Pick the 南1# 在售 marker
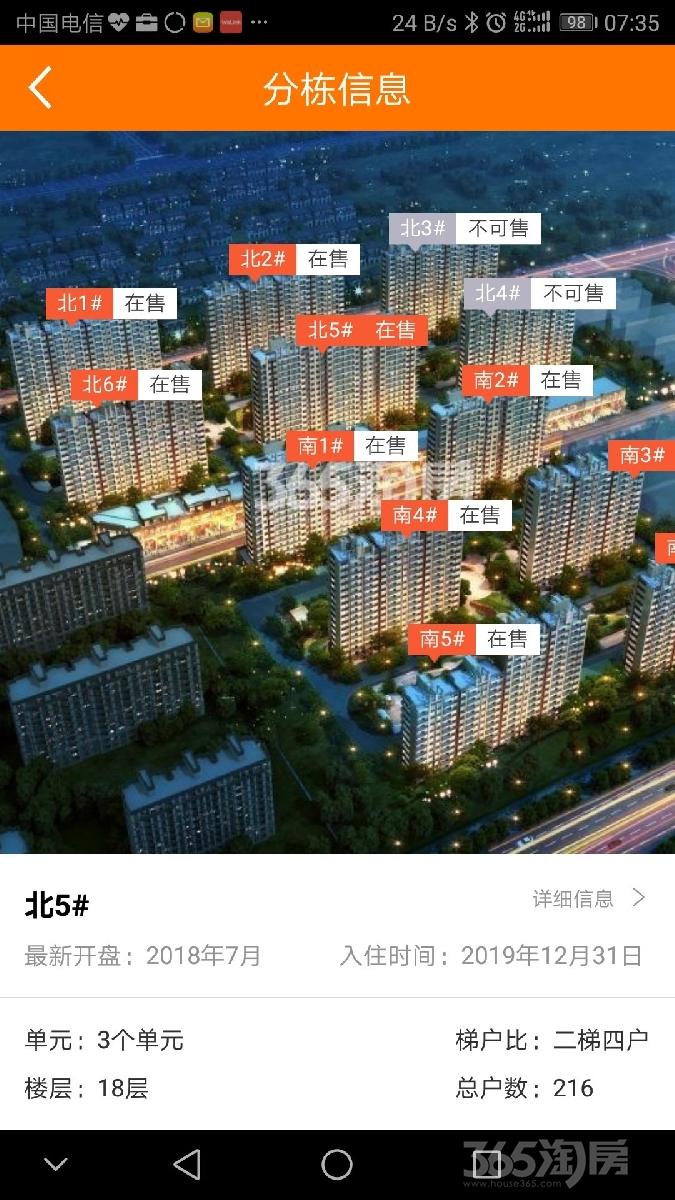This screenshot has width=675, height=1200. pyautogui.click(x=352, y=445)
